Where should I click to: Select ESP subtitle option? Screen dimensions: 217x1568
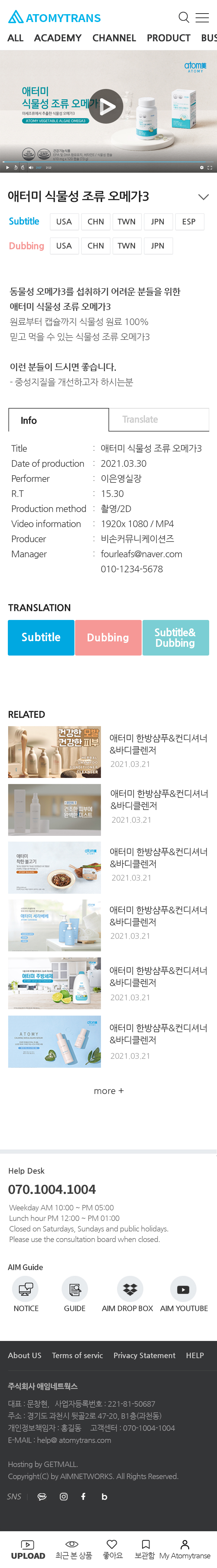189,222
